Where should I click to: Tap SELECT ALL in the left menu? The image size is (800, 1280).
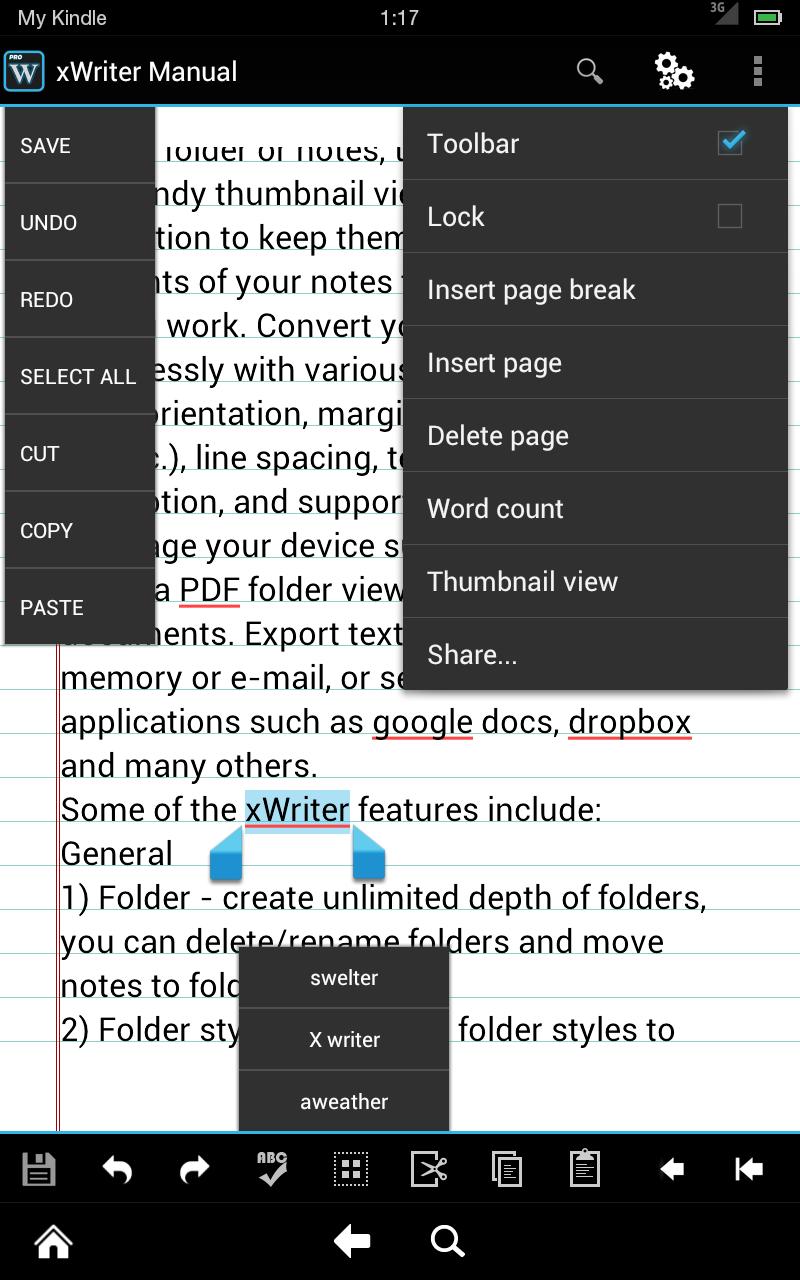(80, 376)
